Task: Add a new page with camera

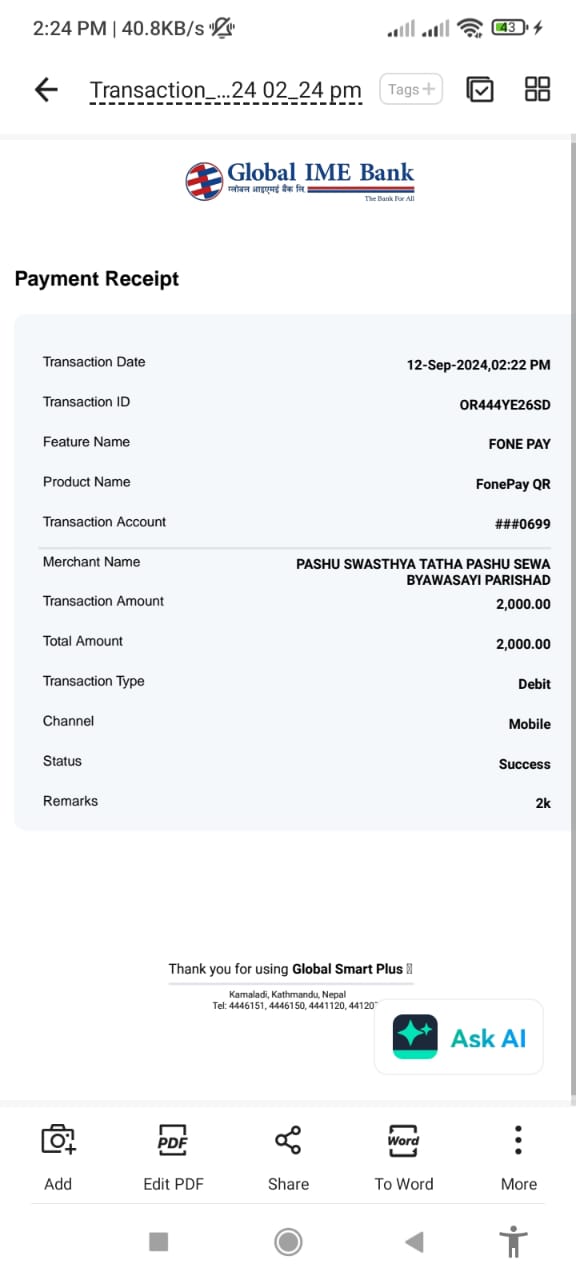Action: pos(58,1156)
